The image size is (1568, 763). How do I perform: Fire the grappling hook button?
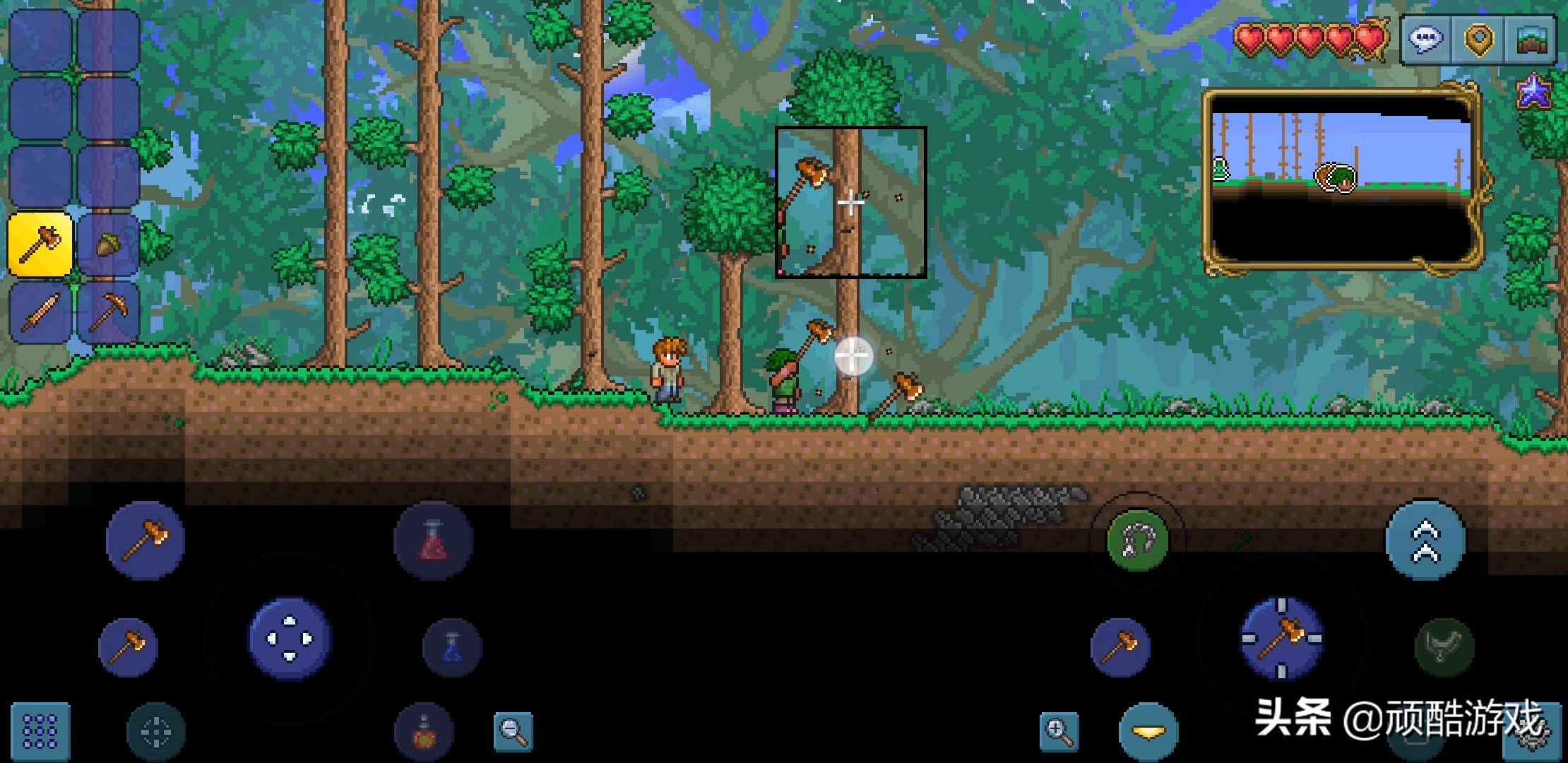1136,541
